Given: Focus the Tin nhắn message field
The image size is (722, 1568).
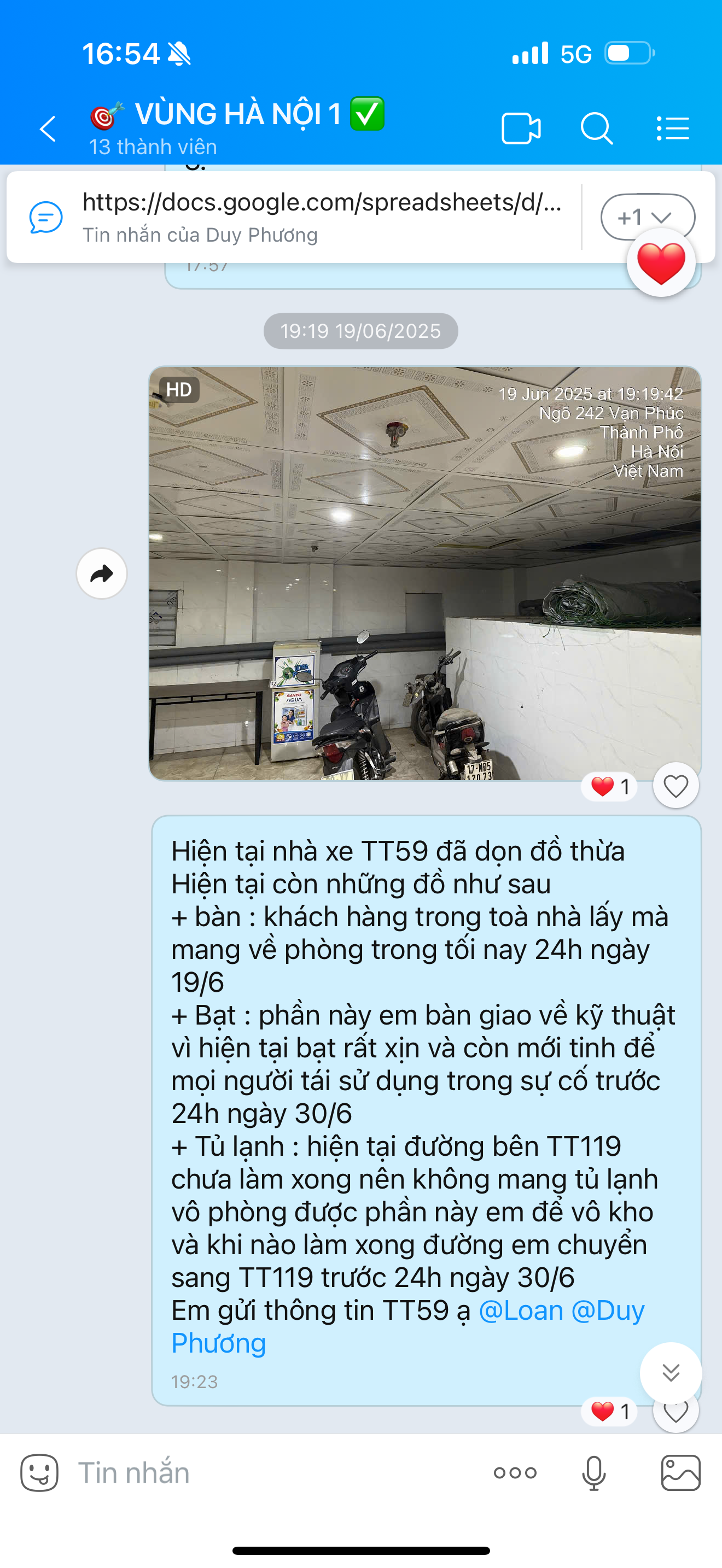Looking at the screenshot, I should point(274,1472).
